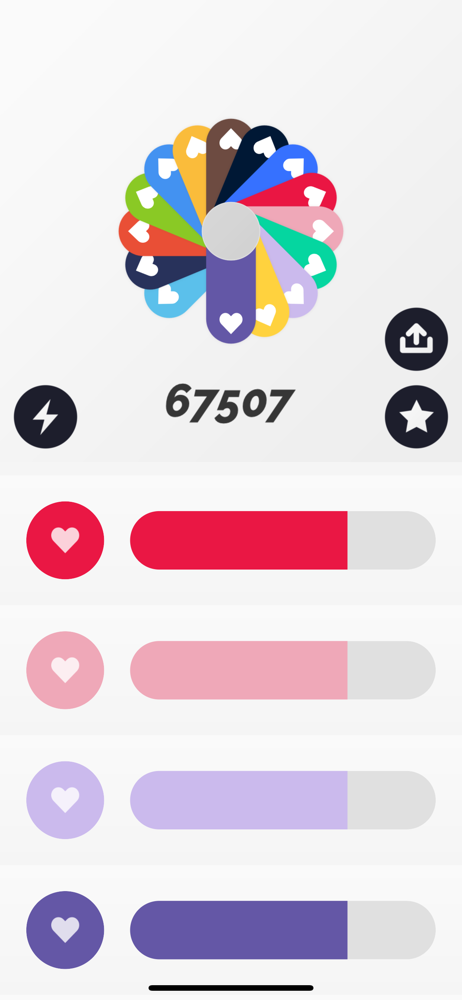Open the star favorites button
Viewport: 462px width, 1000px height.
click(x=416, y=417)
